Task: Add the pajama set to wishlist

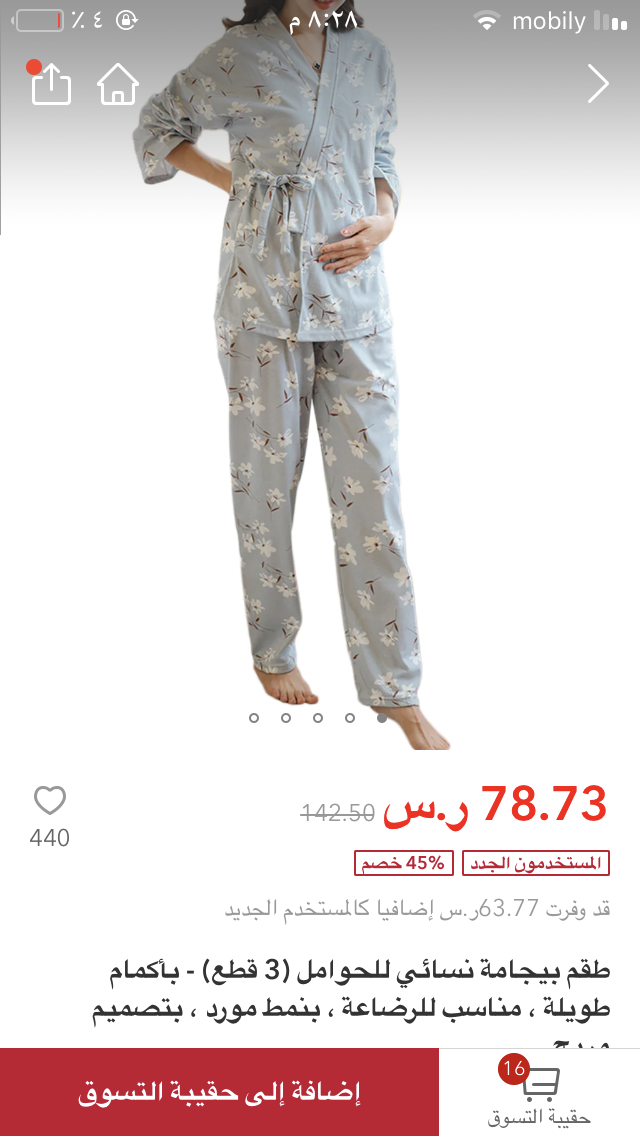Action: point(50,801)
